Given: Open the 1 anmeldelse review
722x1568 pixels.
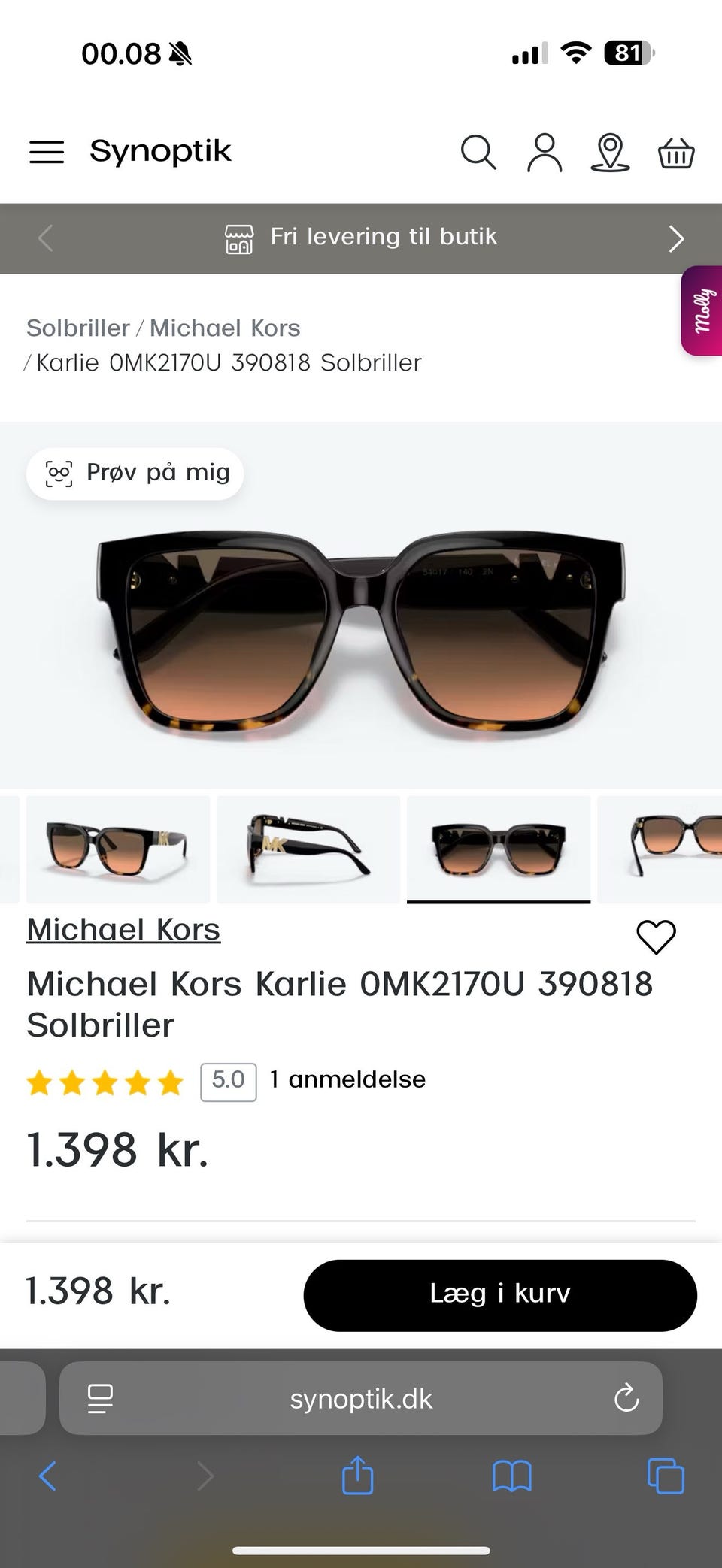Looking at the screenshot, I should [347, 1079].
